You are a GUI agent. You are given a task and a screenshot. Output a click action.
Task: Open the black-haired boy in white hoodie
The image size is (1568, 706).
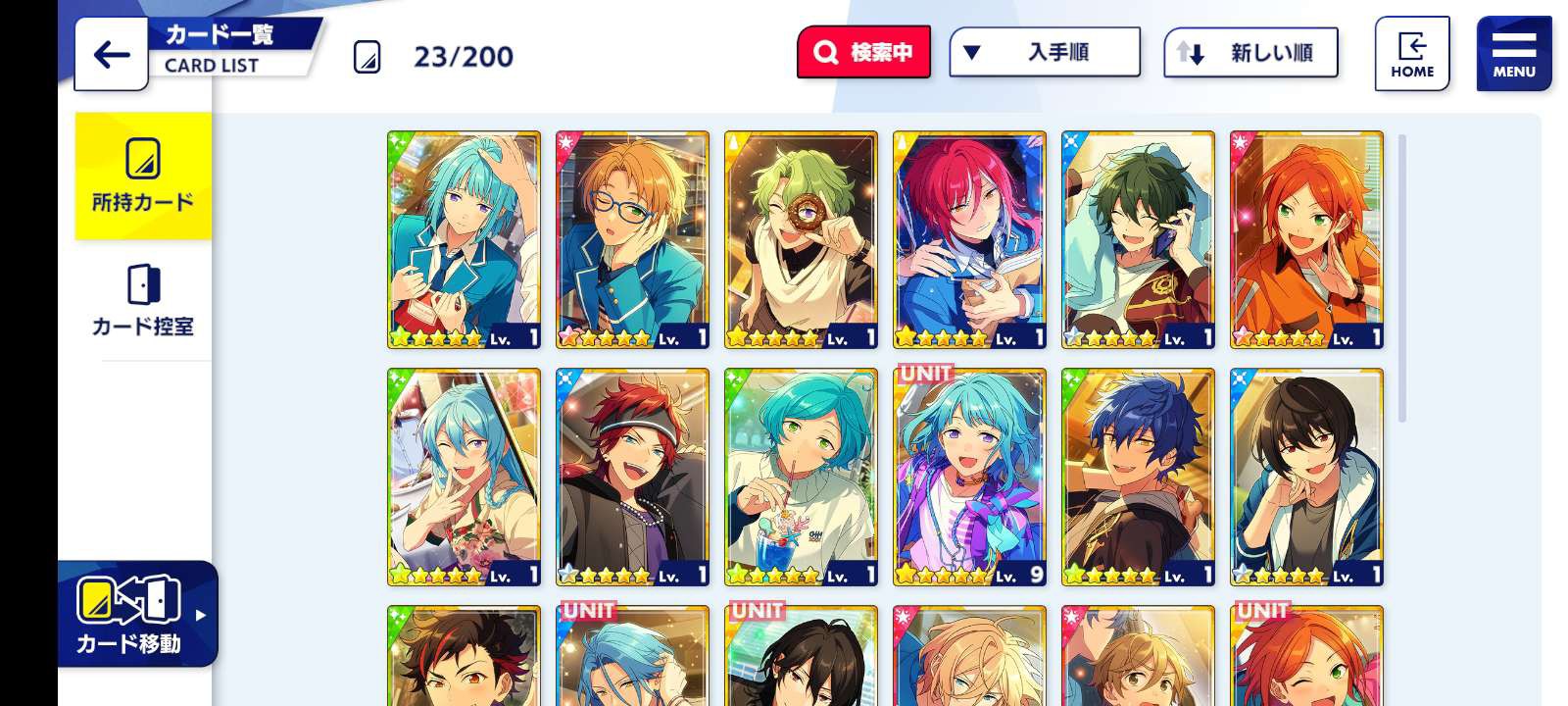click(x=1306, y=477)
